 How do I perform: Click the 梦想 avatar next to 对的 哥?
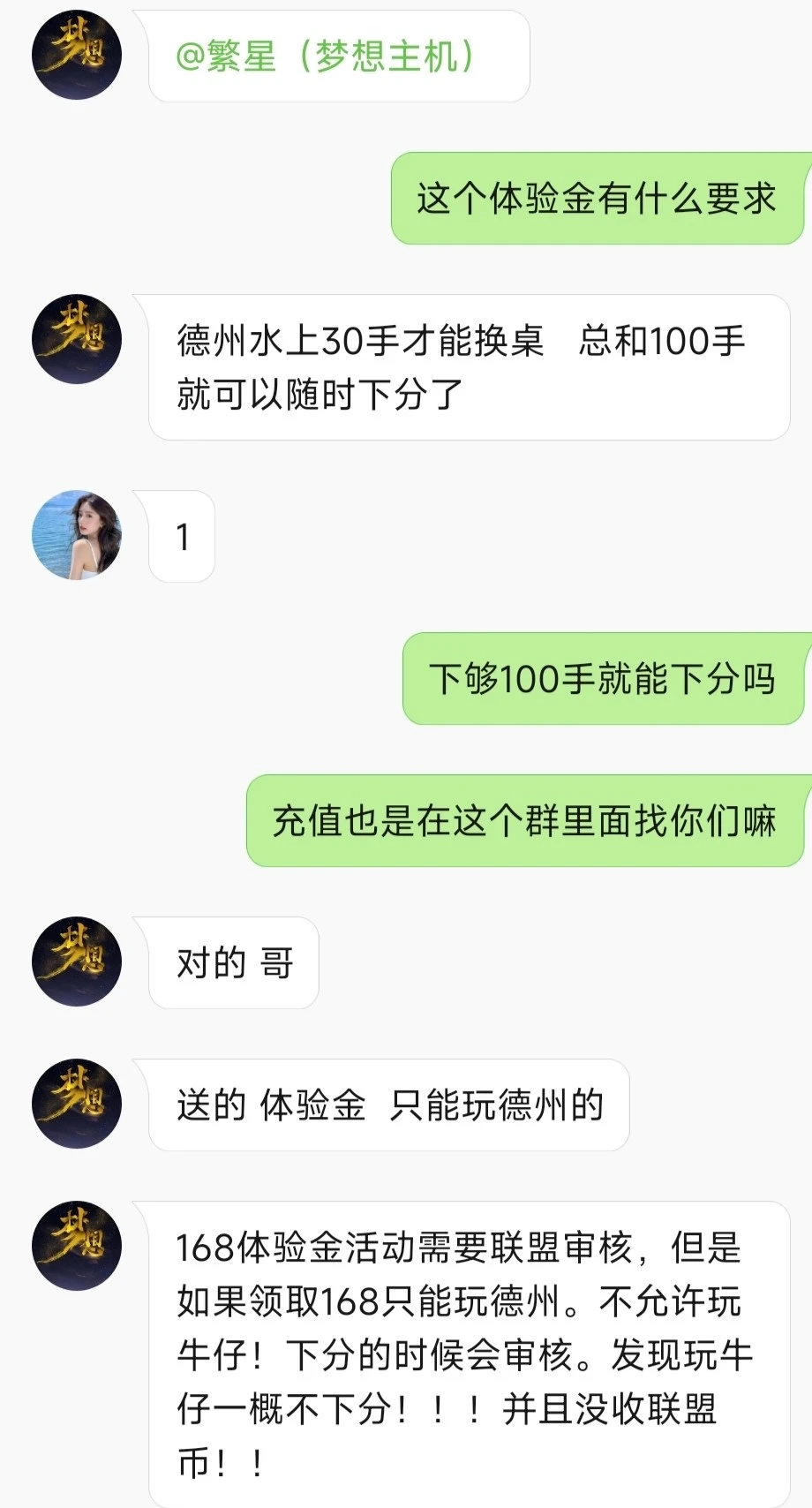pos(76,962)
